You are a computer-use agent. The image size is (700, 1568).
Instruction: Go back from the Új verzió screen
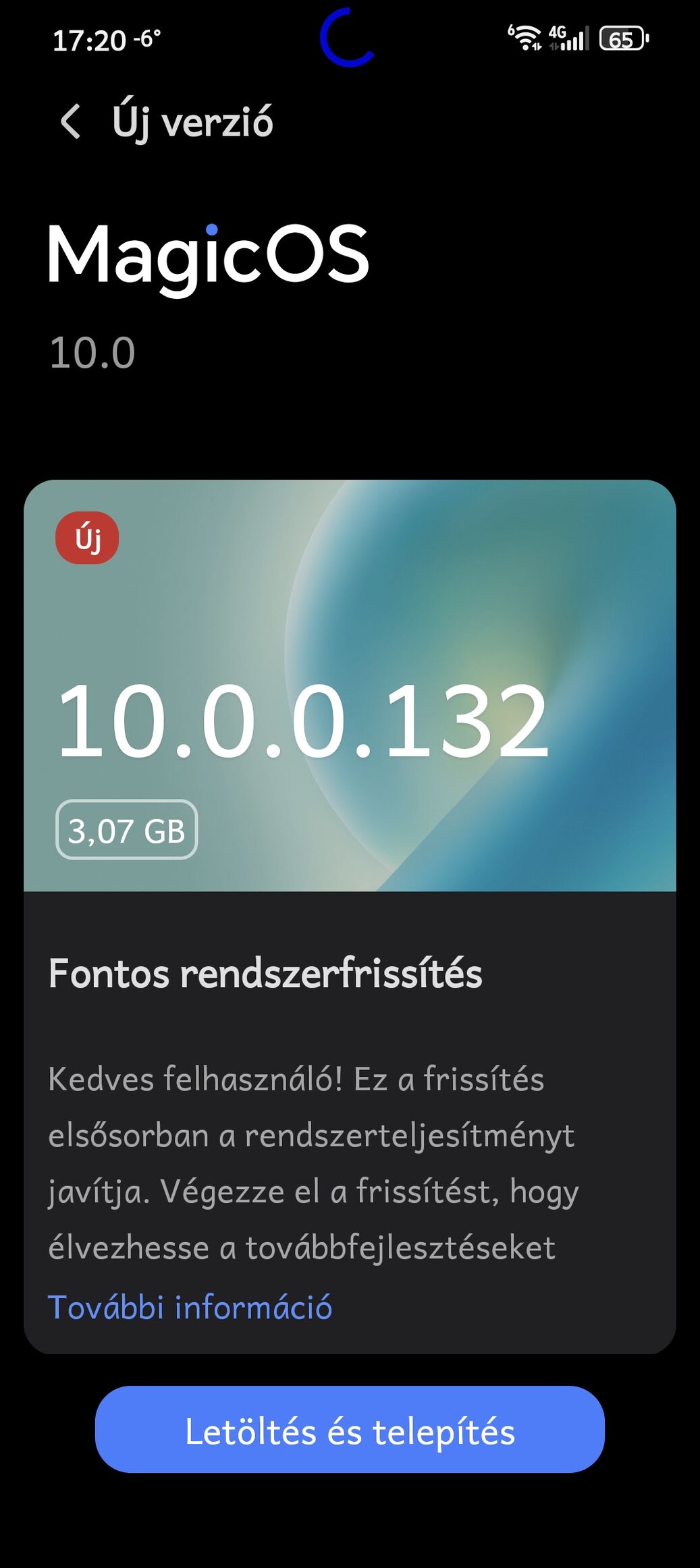coord(70,122)
